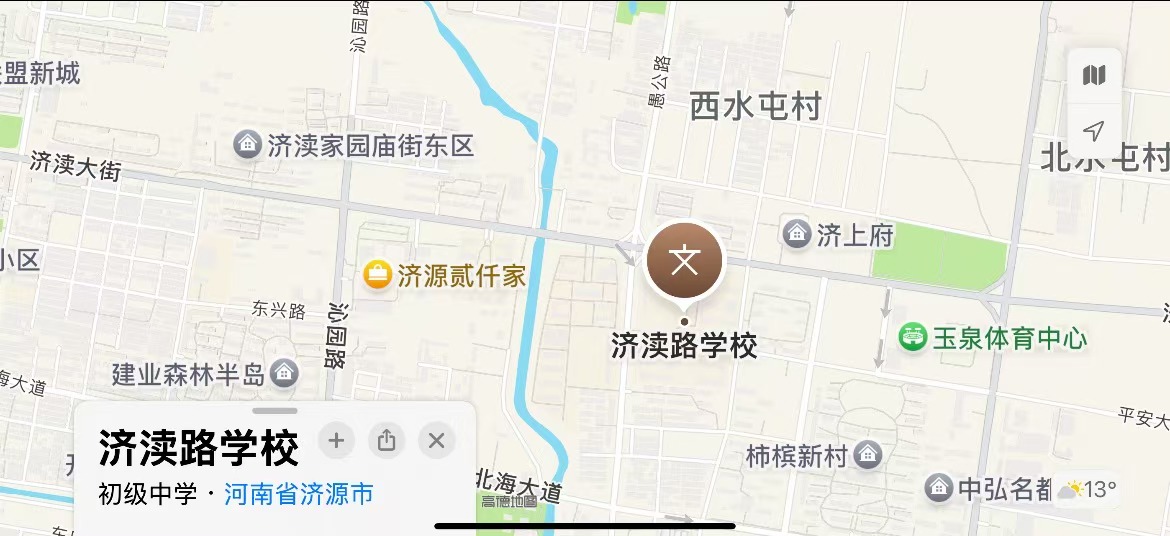Select the 济源贰仟家 place marker
Image resolution: width=1170 pixels, height=536 pixels.
tap(377, 275)
